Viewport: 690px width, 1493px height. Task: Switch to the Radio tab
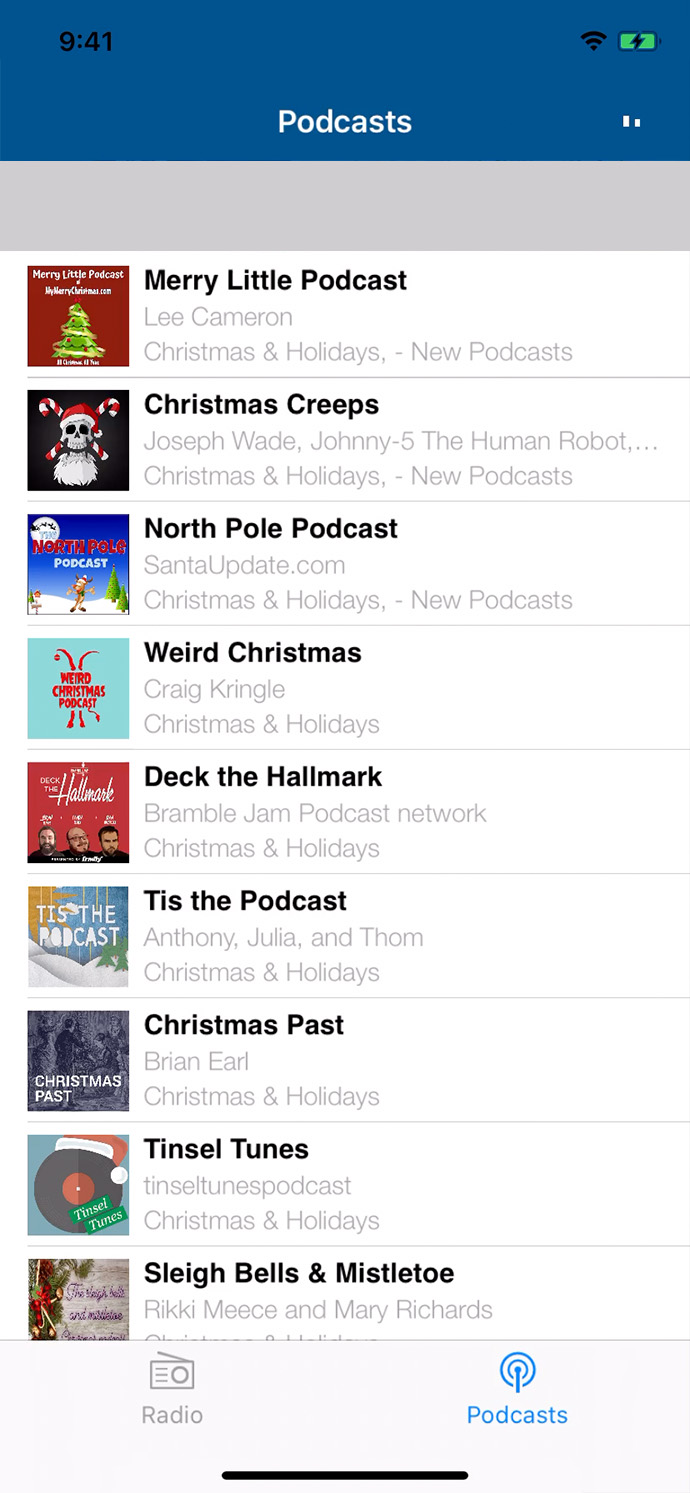(172, 1389)
